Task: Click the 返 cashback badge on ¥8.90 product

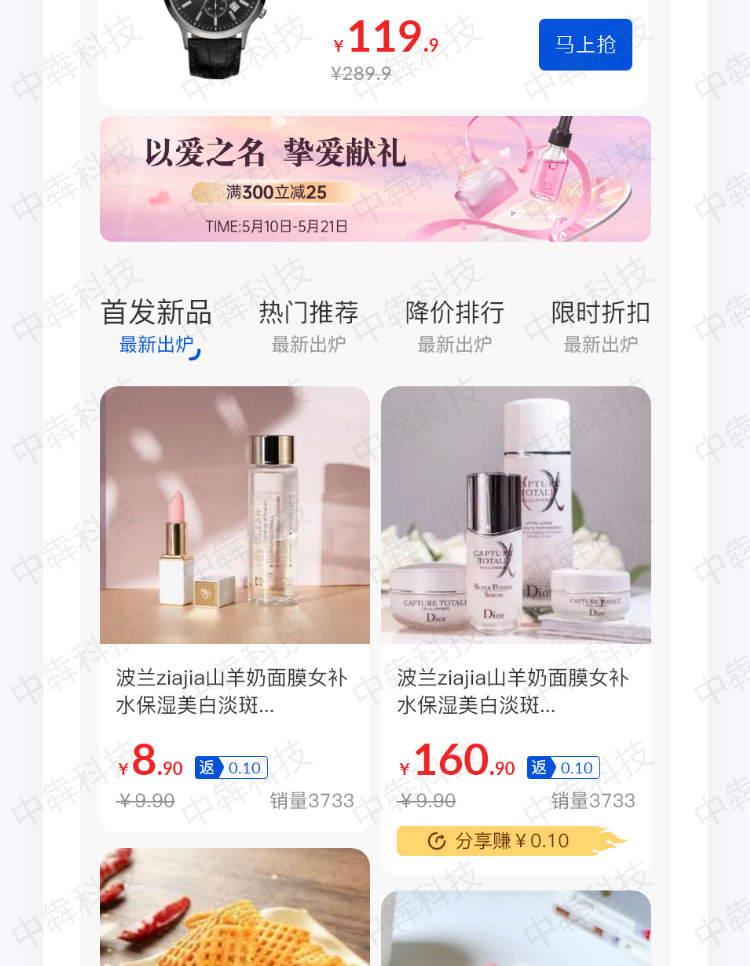Action: 232,767
